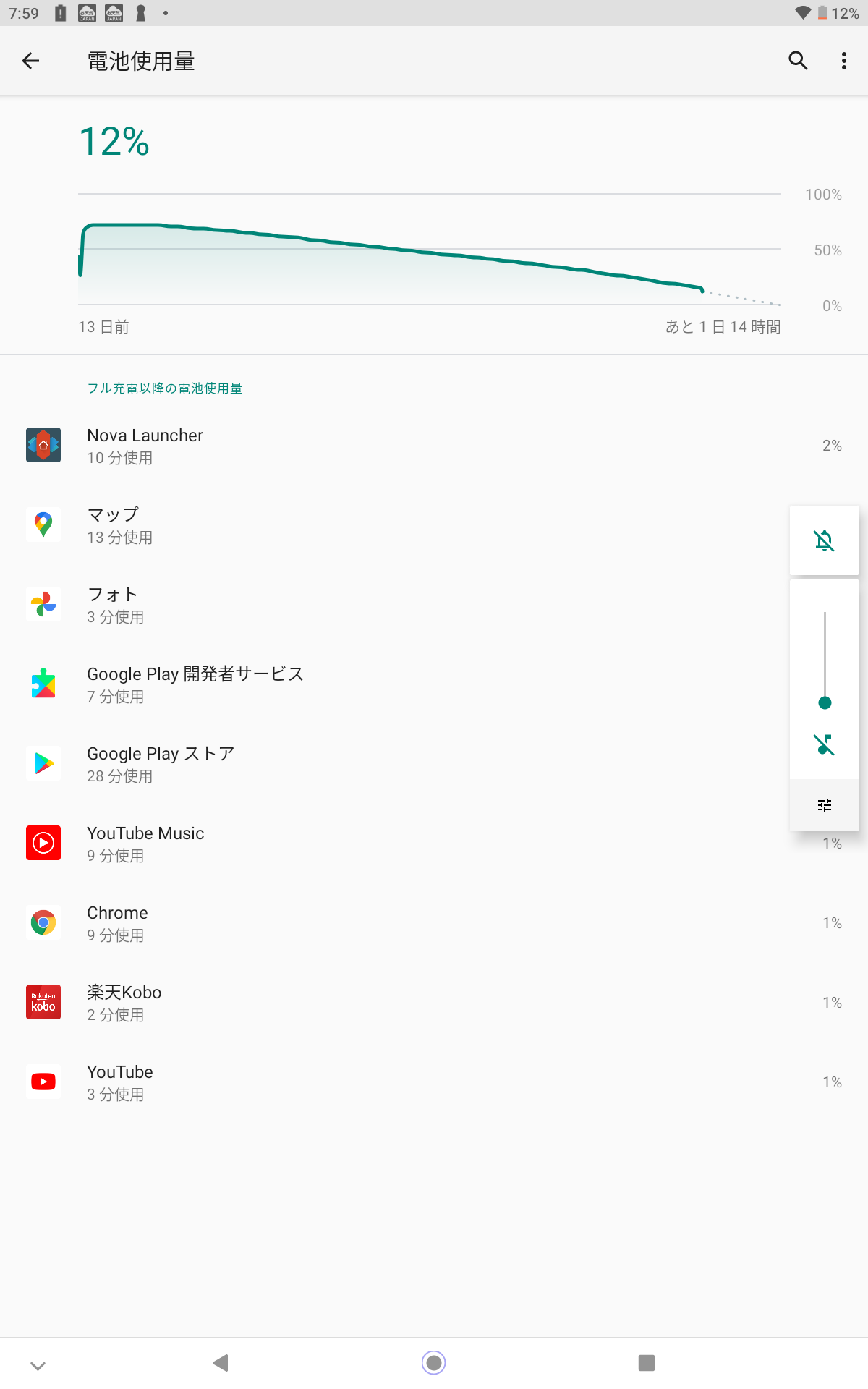Open Nova Launcher battery details
Screen dimensions: 868x1389
click(x=434, y=446)
